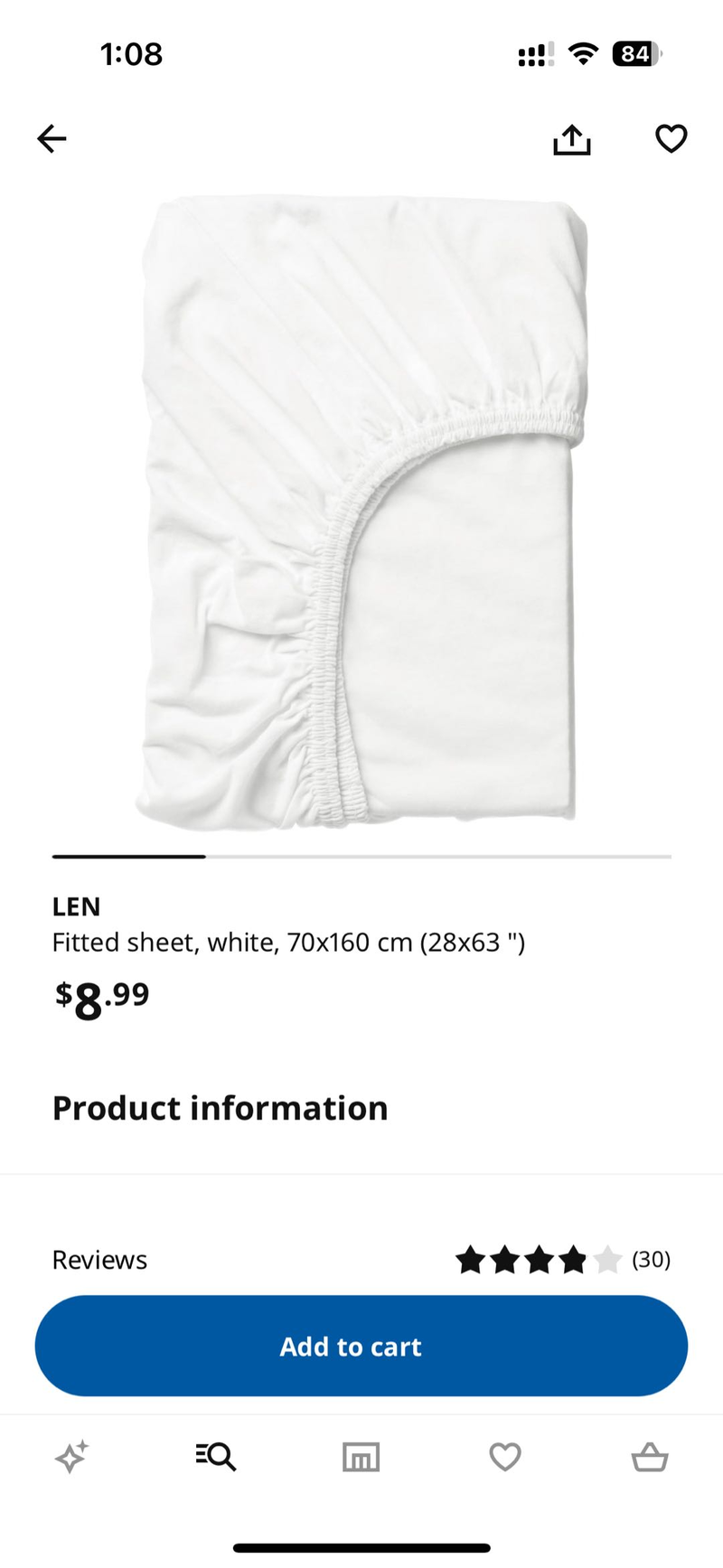Open the sparkle inspiration tab
The width and height of the screenshot is (723, 1568).
[x=71, y=1457]
